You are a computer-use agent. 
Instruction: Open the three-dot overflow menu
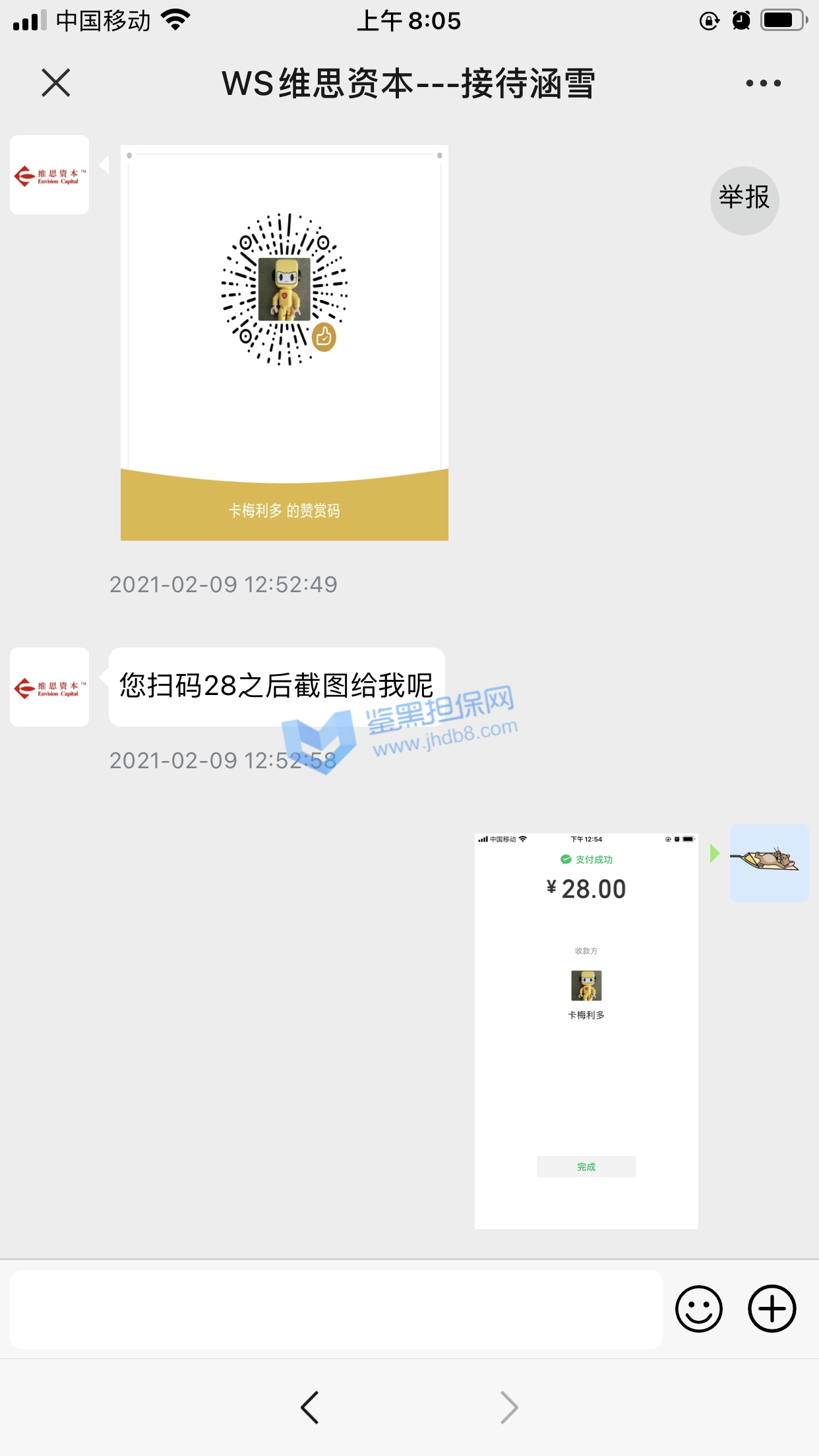coord(763,83)
